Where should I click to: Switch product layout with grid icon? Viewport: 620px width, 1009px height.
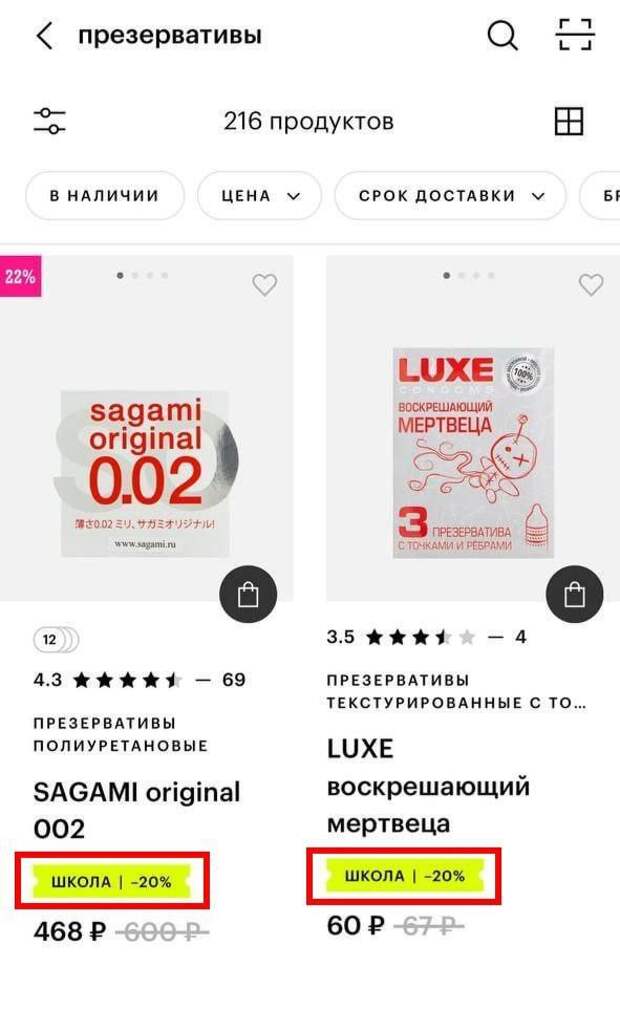coord(568,121)
